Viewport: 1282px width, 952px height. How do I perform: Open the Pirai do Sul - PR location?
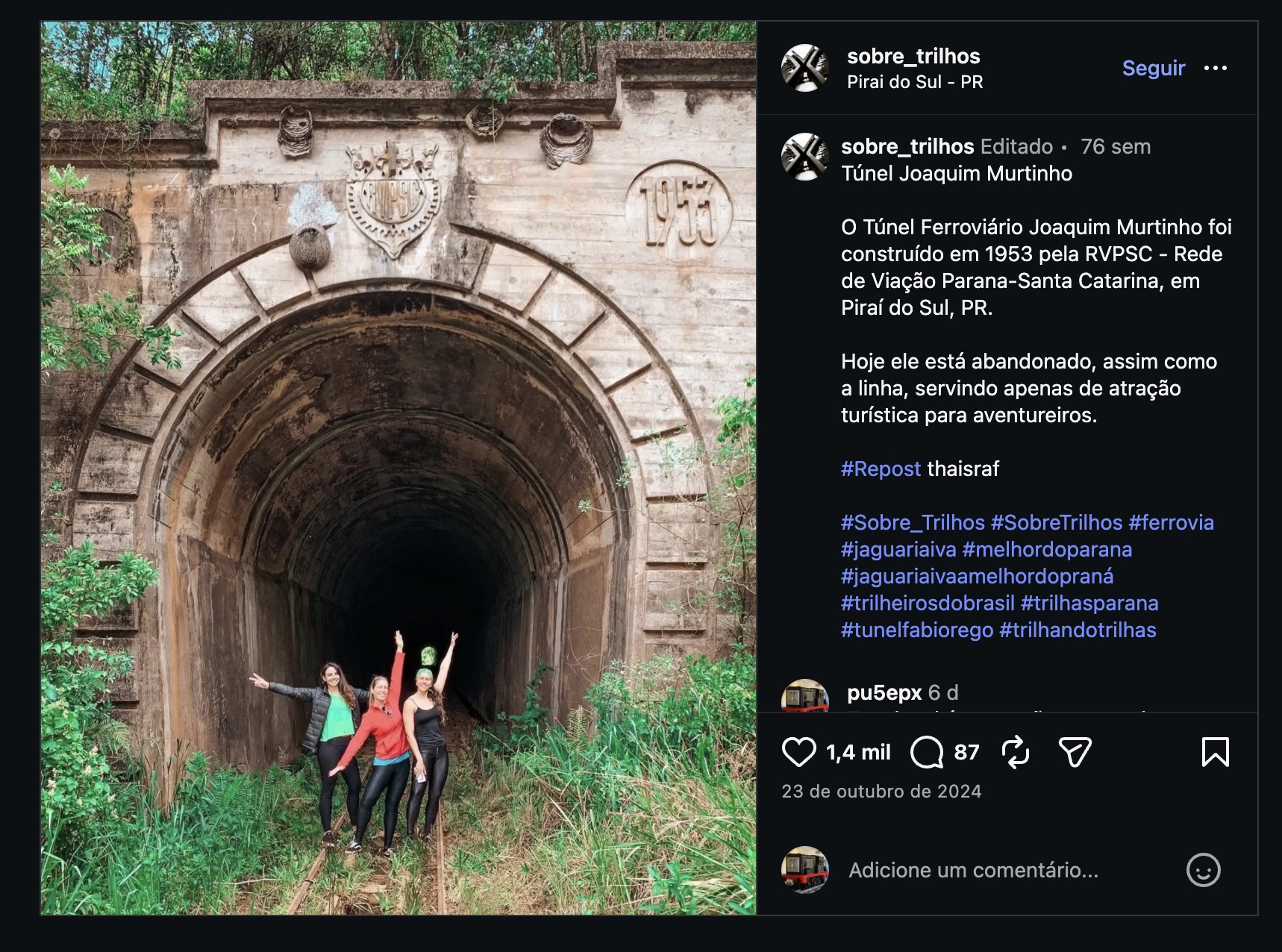pyautogui.click(x=914, y=82)
